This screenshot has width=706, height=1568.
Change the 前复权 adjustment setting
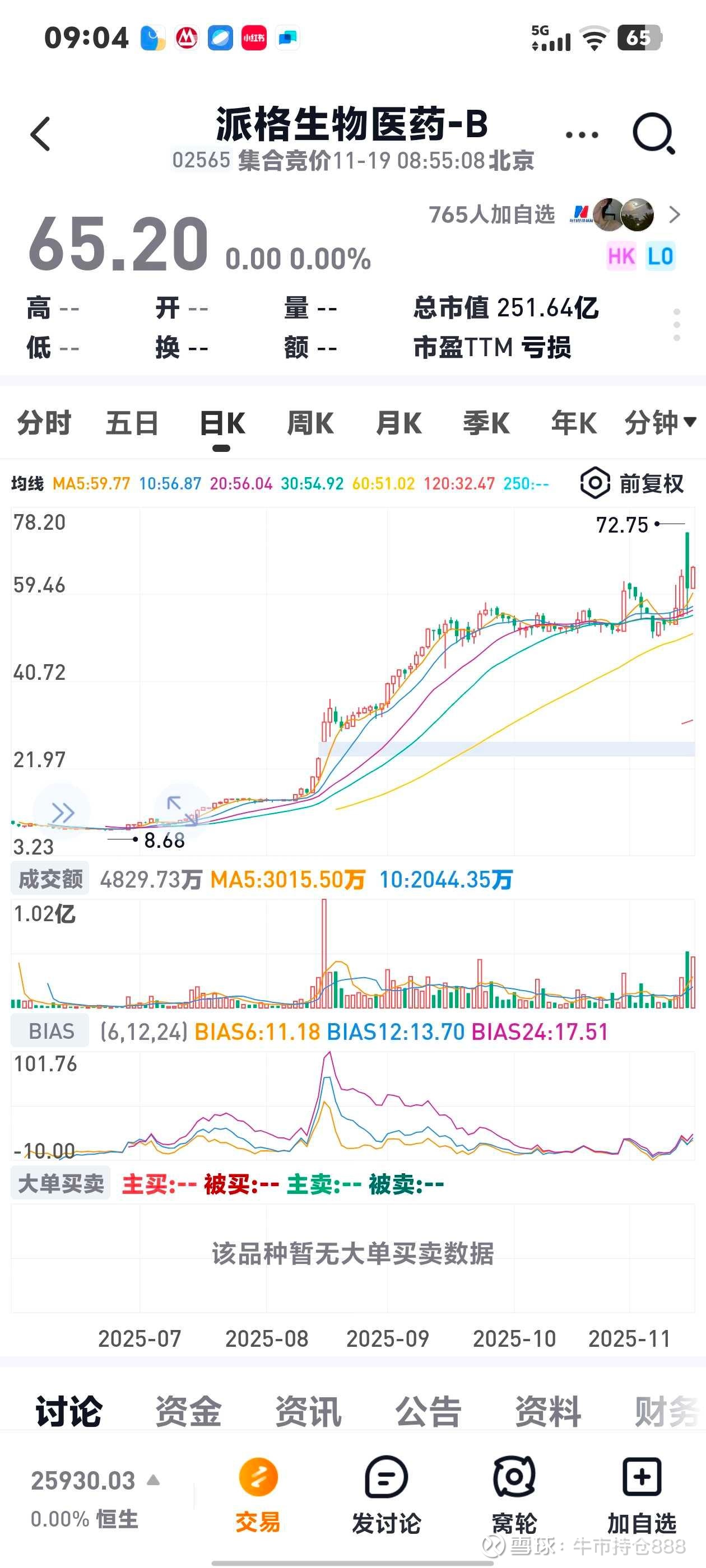click(632, 484)
